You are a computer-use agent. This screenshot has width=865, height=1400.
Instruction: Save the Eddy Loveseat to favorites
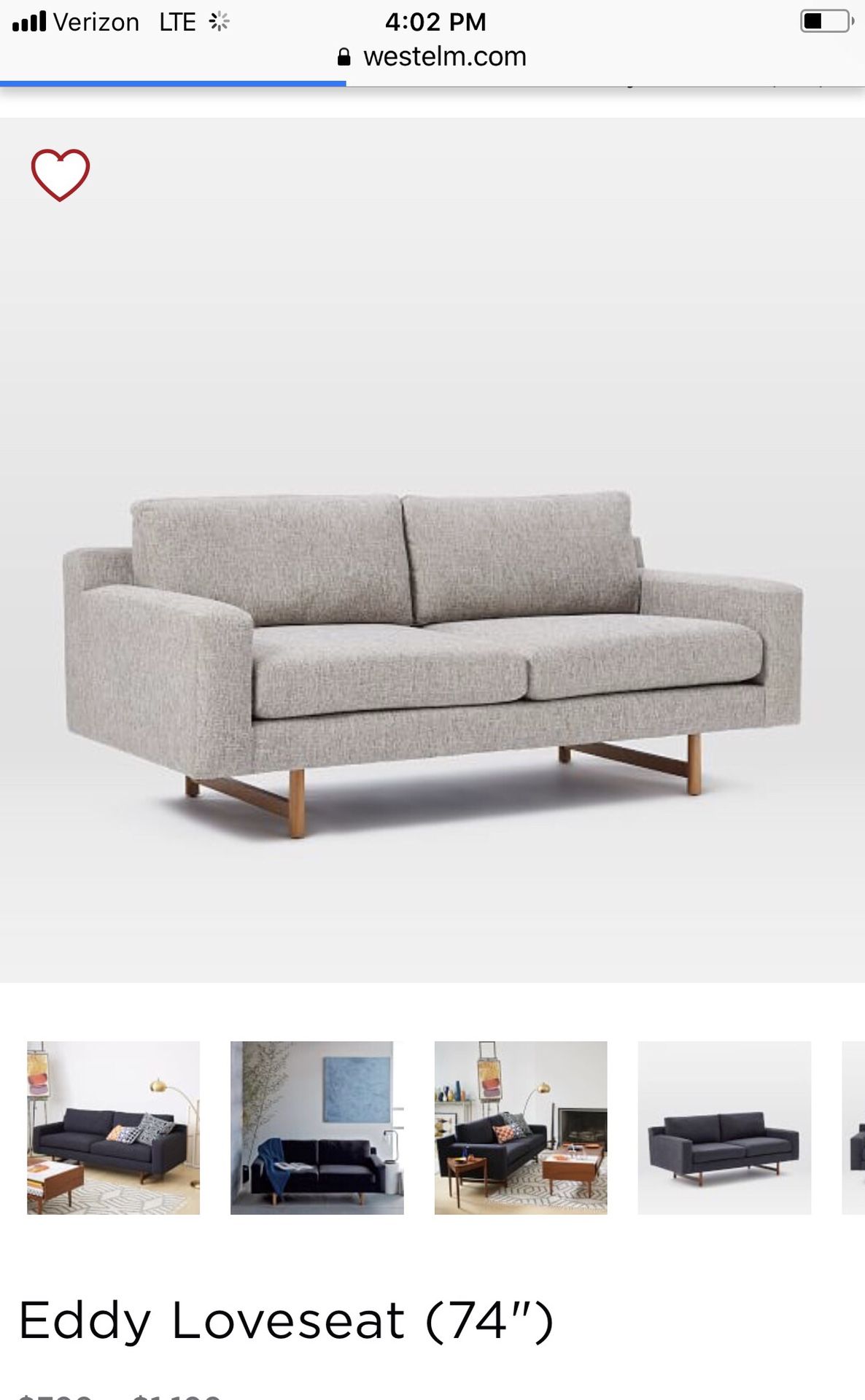[x=61, y=175]
